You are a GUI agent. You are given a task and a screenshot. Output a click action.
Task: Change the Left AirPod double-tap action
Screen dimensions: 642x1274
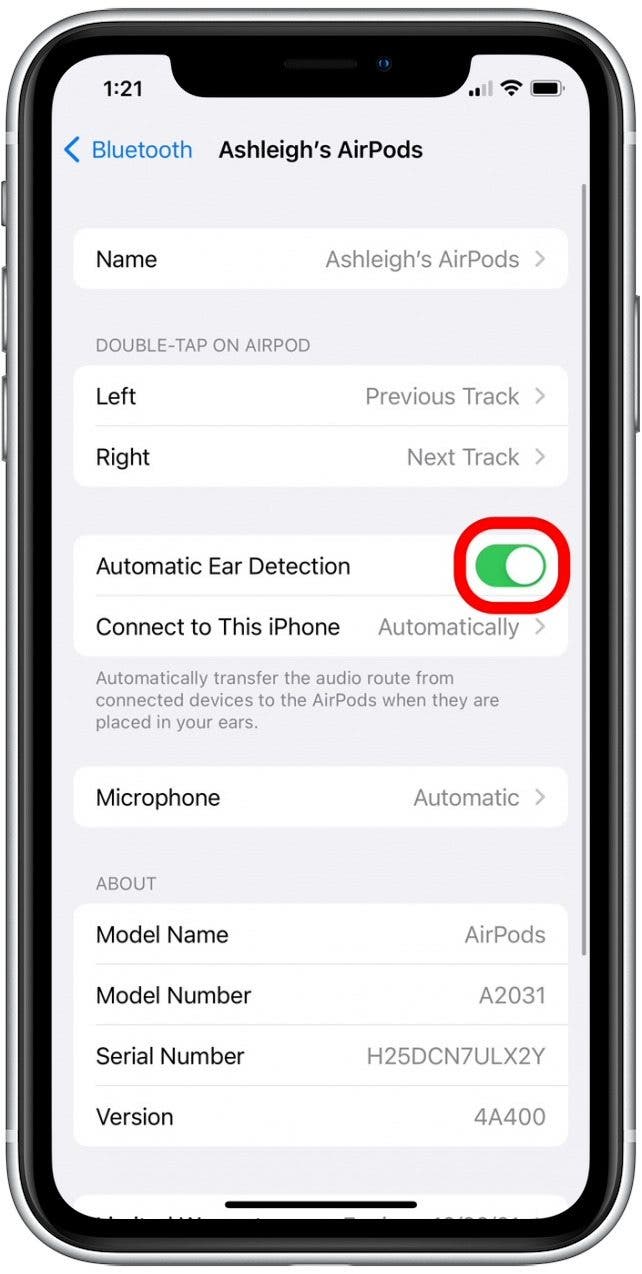tap(320, 396)
